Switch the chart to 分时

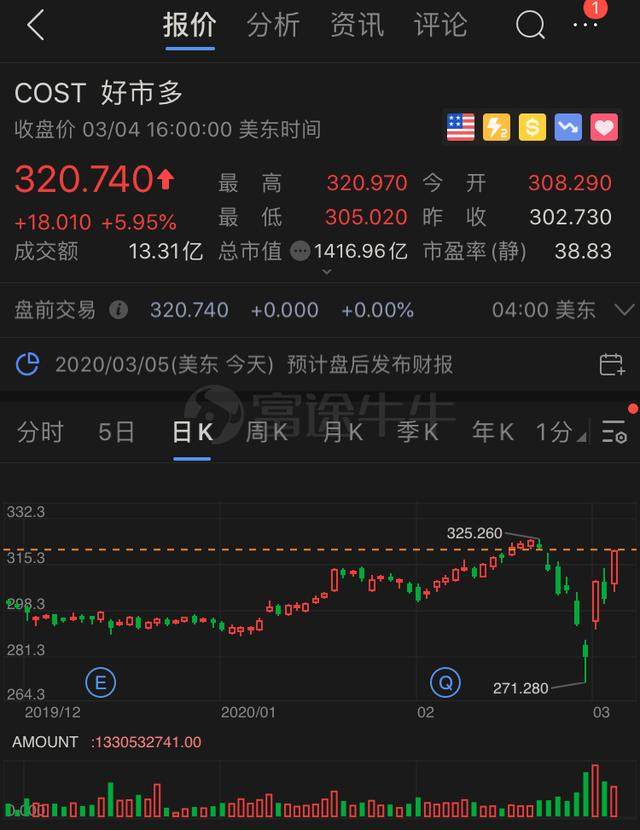tap(40, 432)
